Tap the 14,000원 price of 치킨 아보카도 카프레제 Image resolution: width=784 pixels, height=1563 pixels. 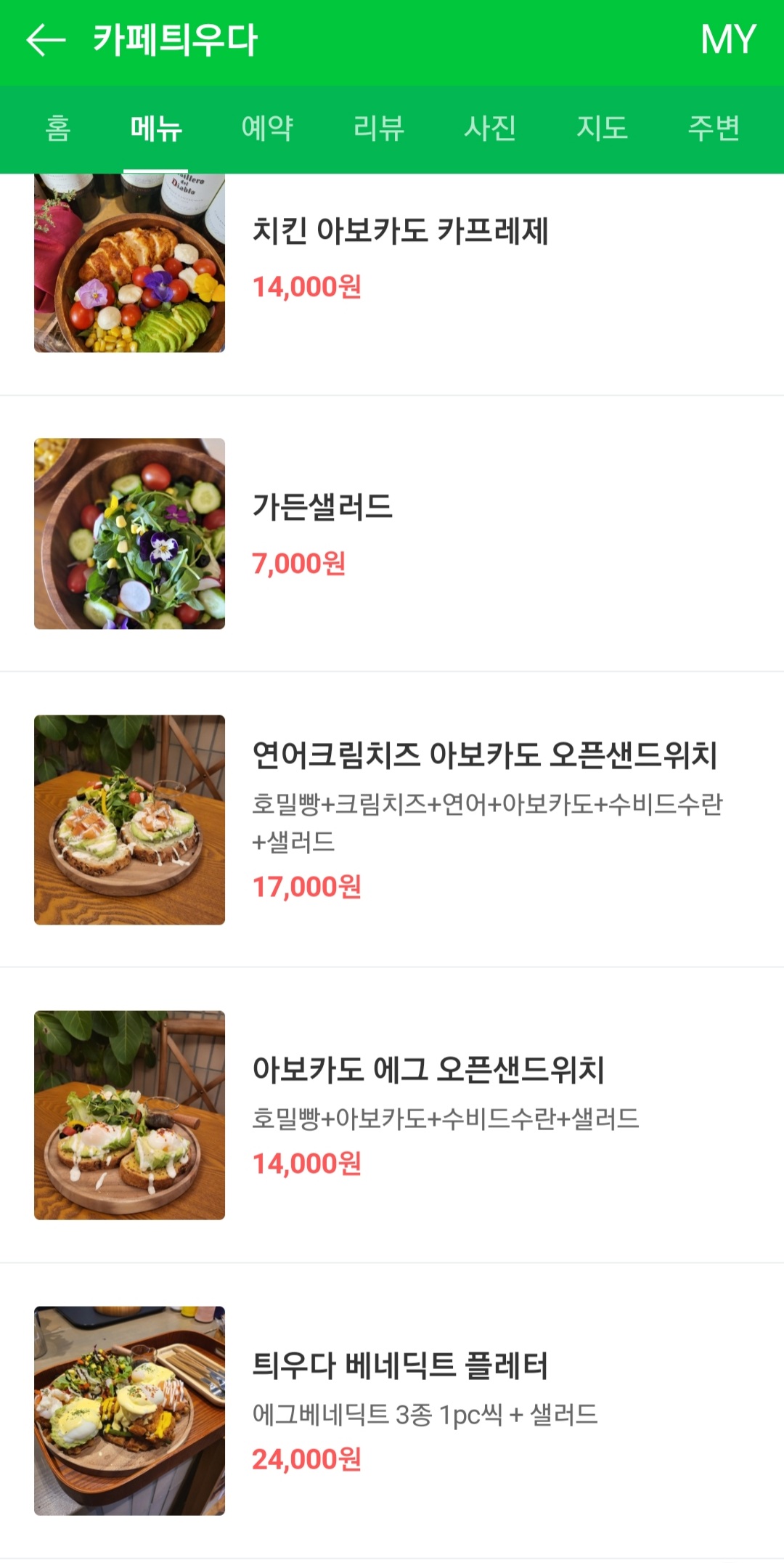click(x=308, y=285)
